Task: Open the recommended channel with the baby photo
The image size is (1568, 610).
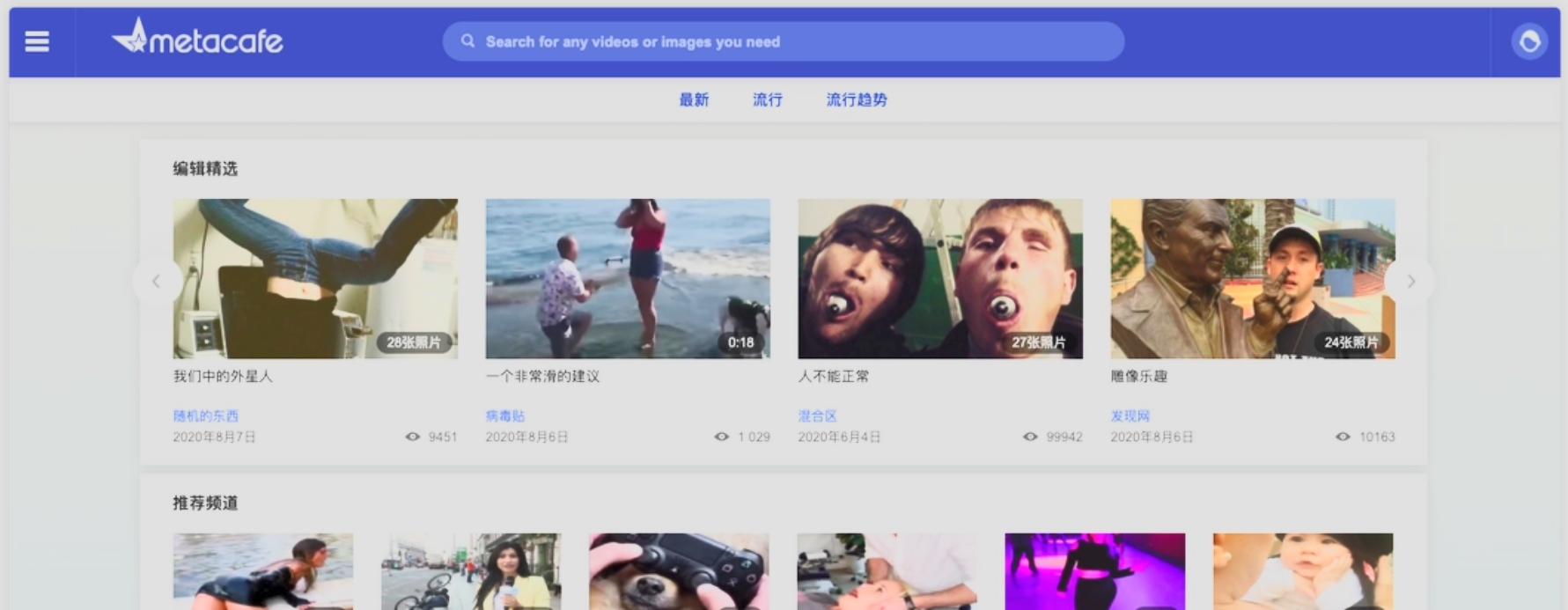Action: pos(1303,570)
